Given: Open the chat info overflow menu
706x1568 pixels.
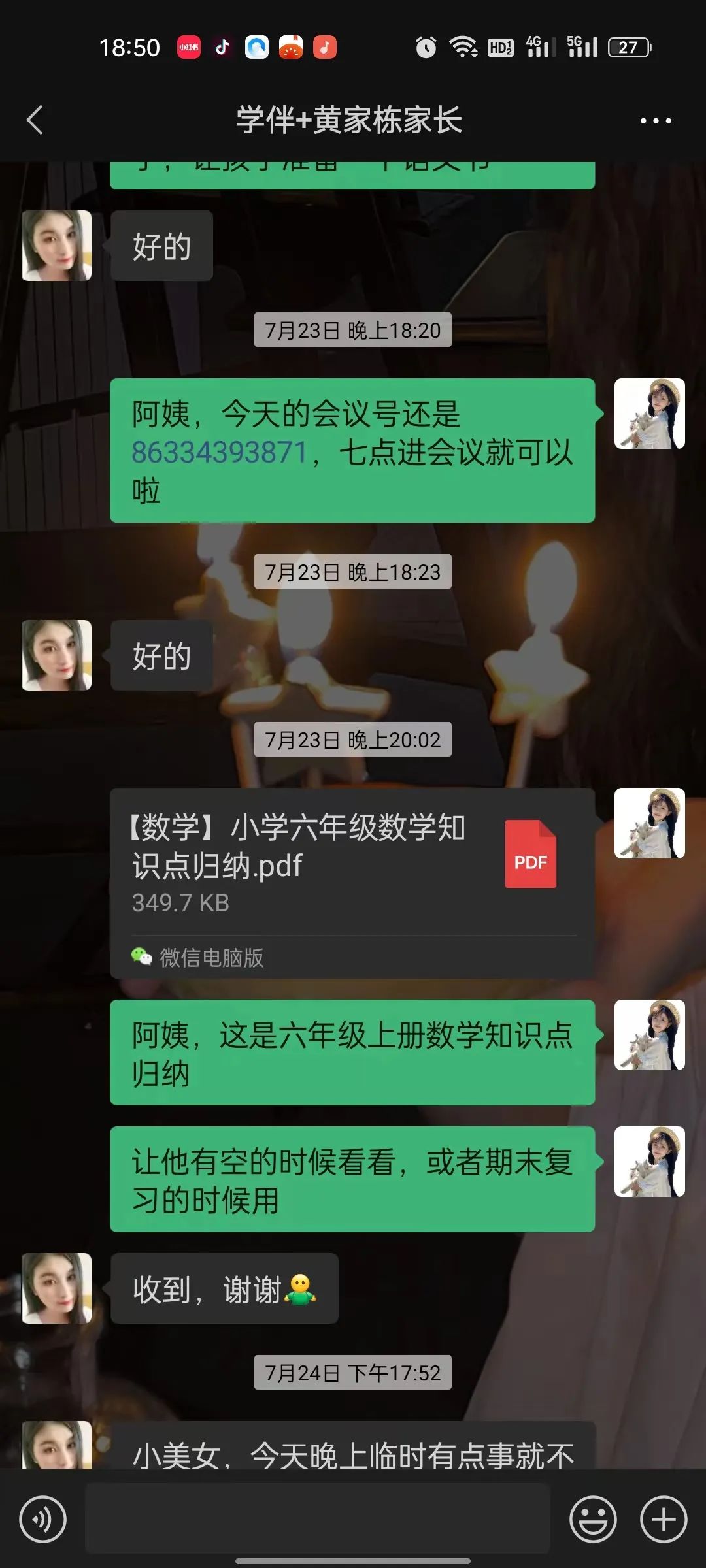Looking at the screenshot, I should 655,121.
